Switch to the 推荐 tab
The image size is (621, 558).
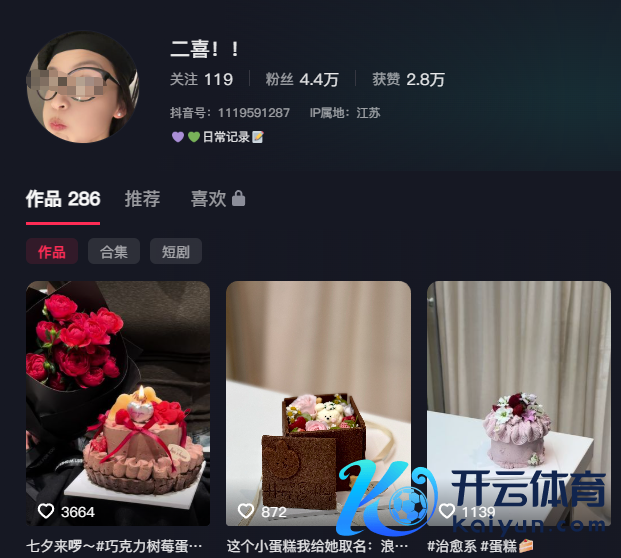coord(142,199)
